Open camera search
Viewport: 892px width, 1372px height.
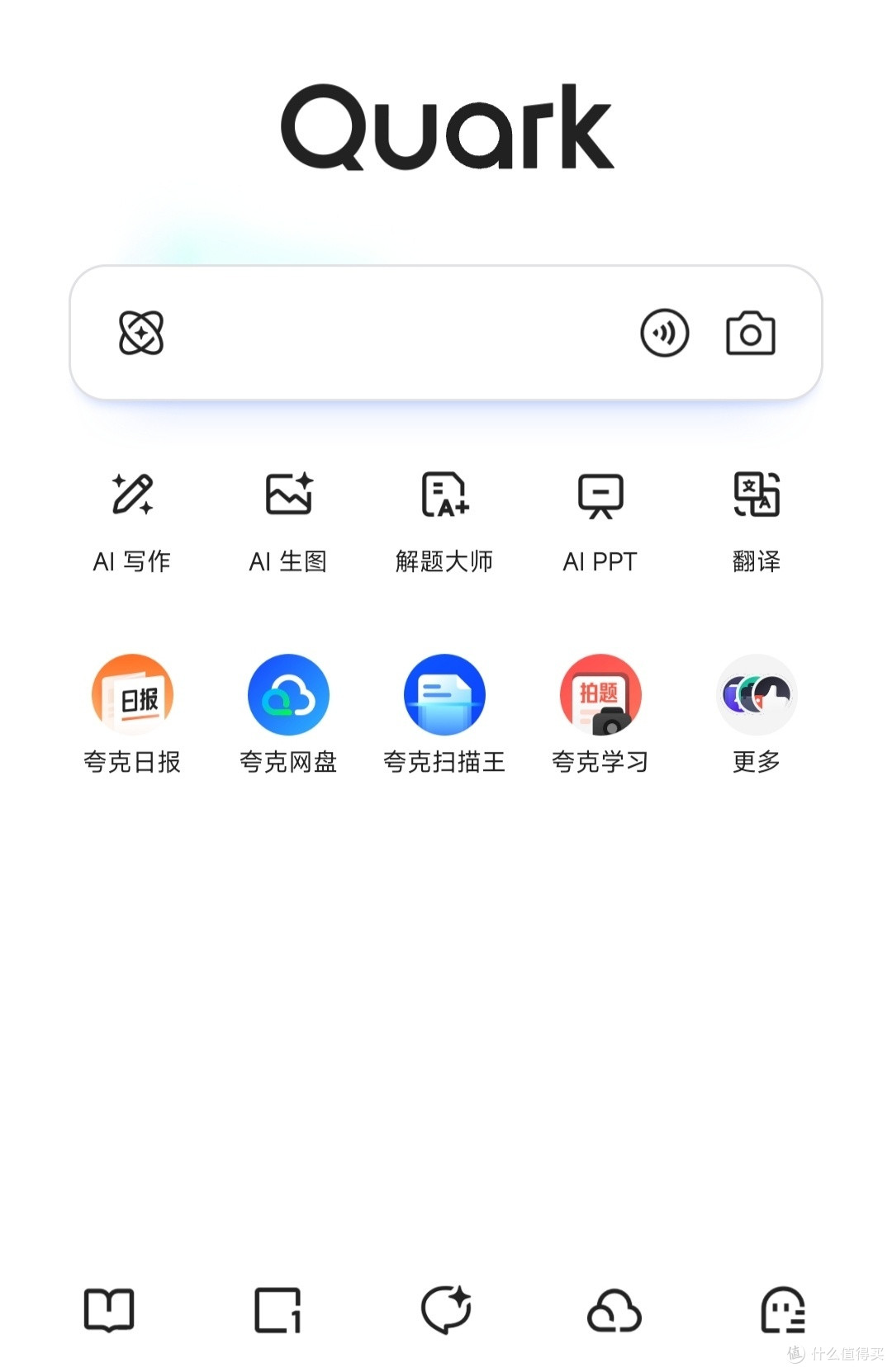click(750, 334)
